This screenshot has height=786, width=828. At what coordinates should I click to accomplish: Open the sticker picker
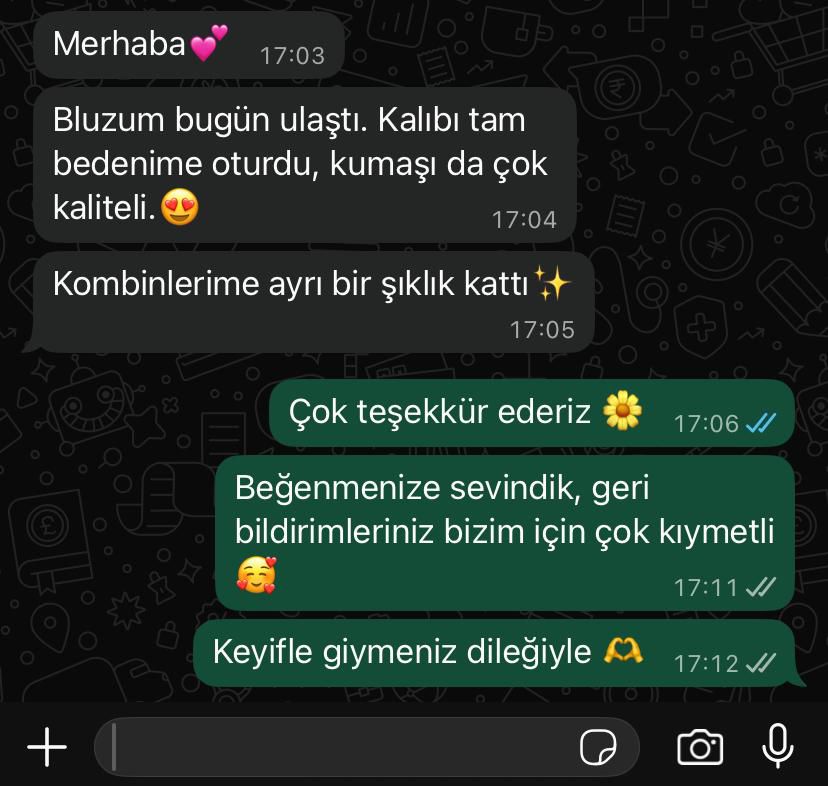[597, 747]
